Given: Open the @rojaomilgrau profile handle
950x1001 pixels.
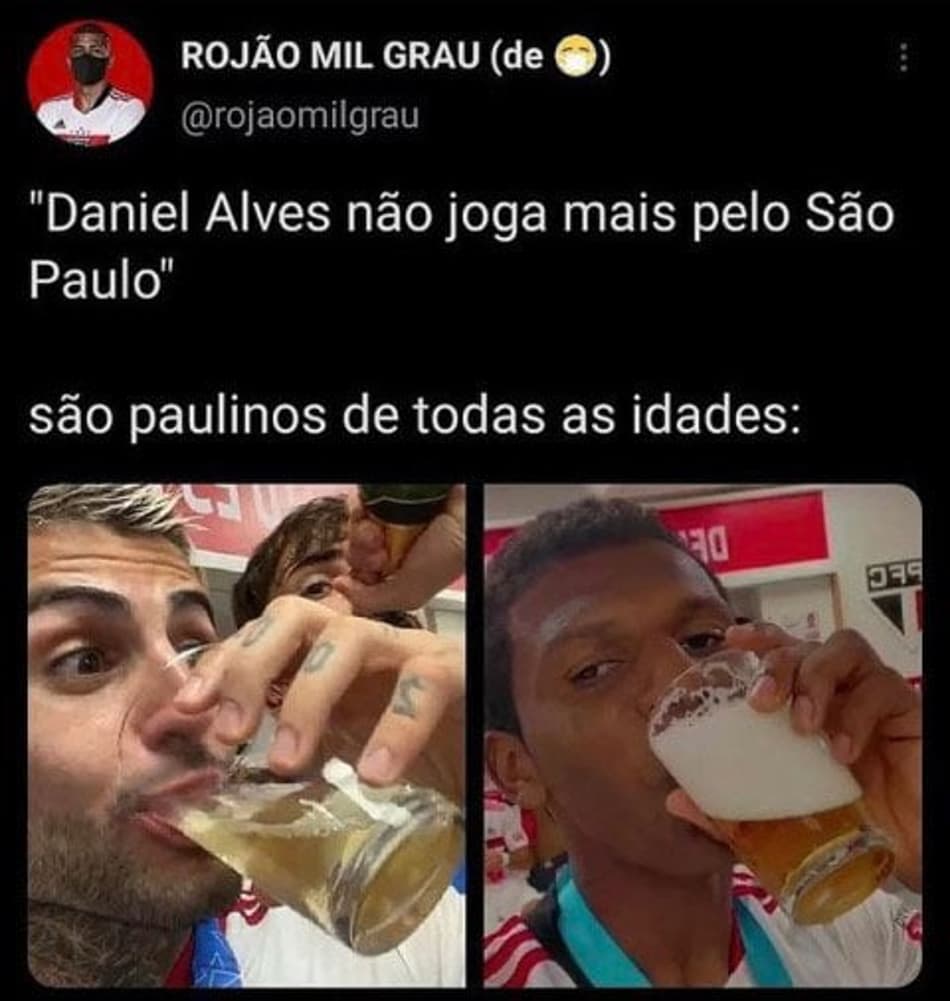Looking at the screenshot, I should (300, 117).
